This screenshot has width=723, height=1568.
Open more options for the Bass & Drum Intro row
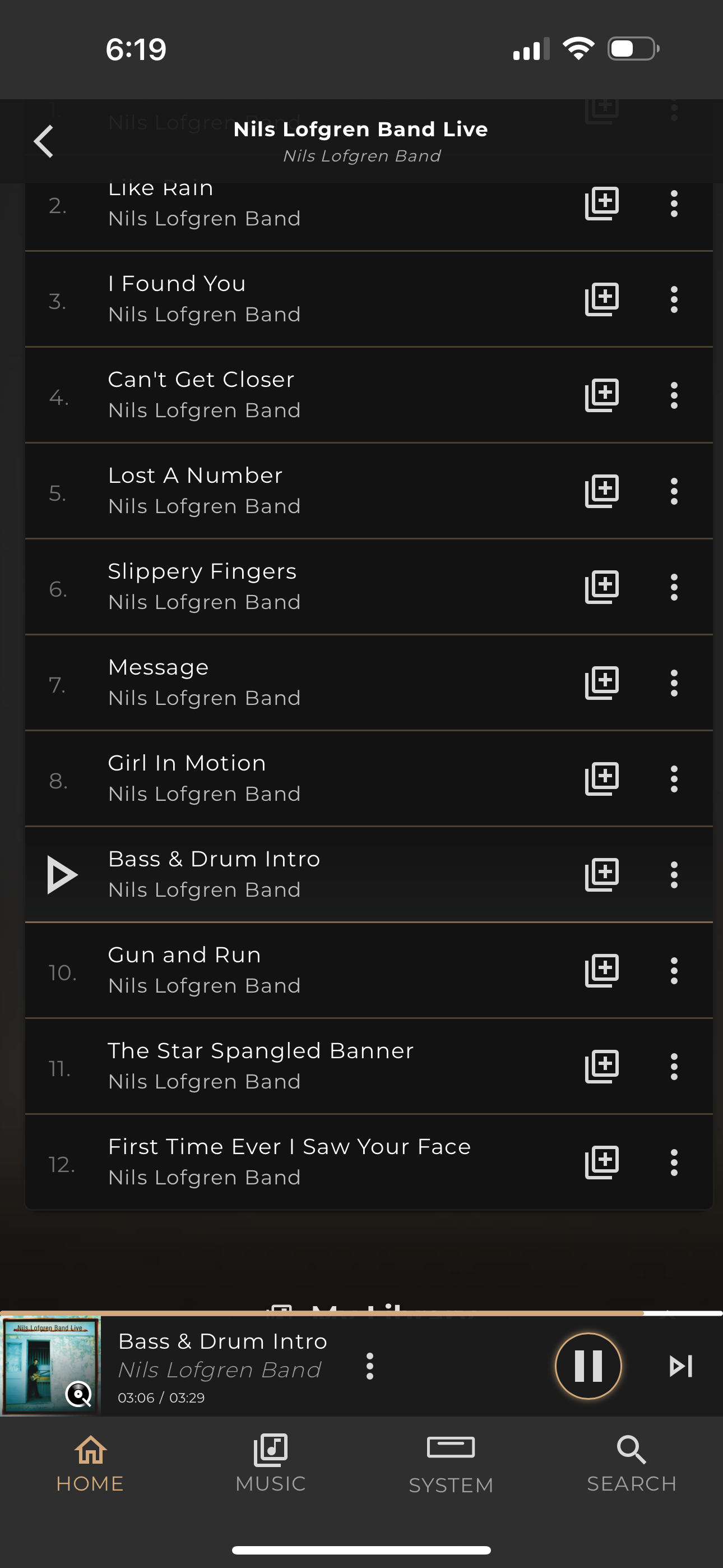[674, 875]
